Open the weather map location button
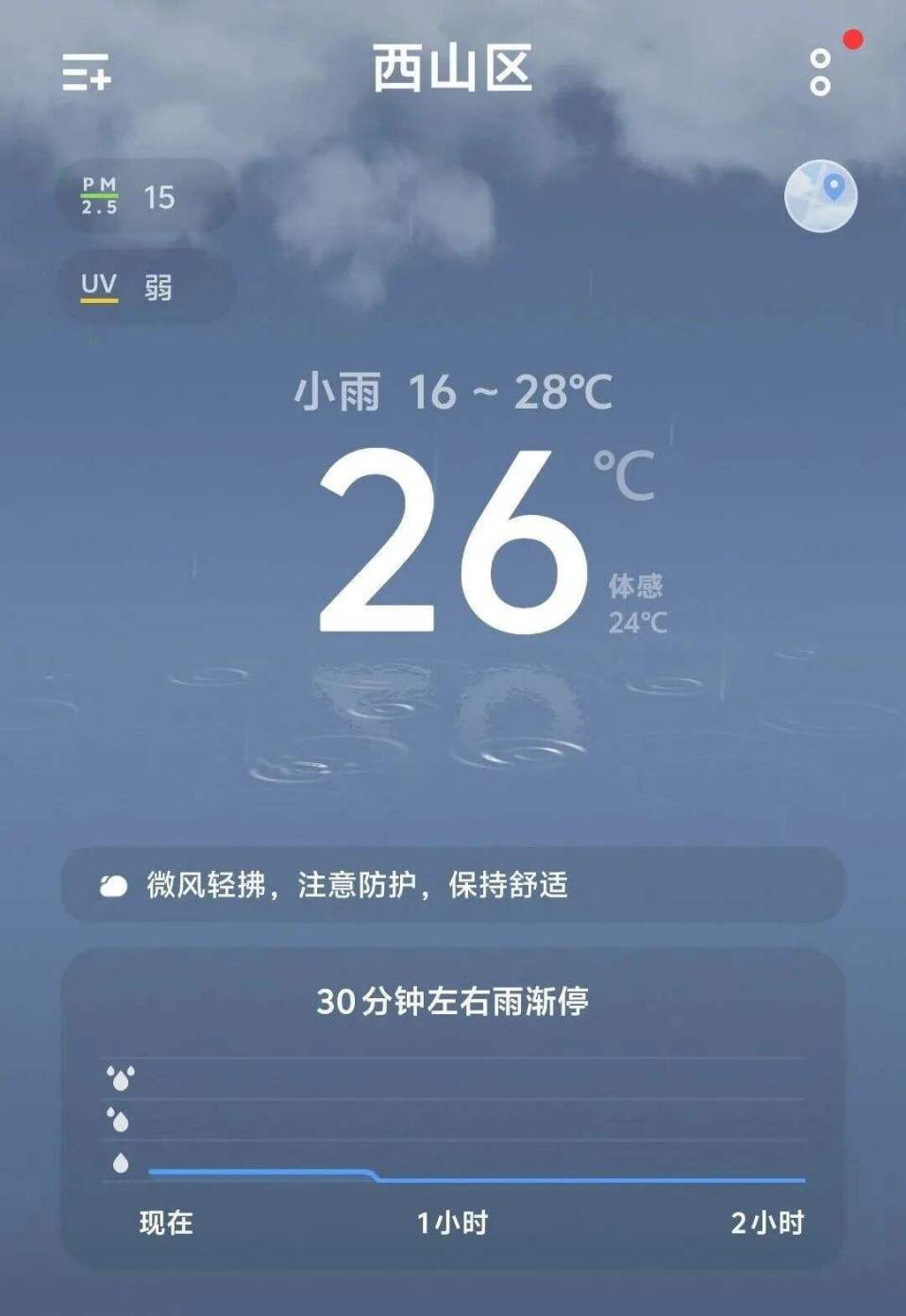906x1316 pixels. tap(820, 195)
